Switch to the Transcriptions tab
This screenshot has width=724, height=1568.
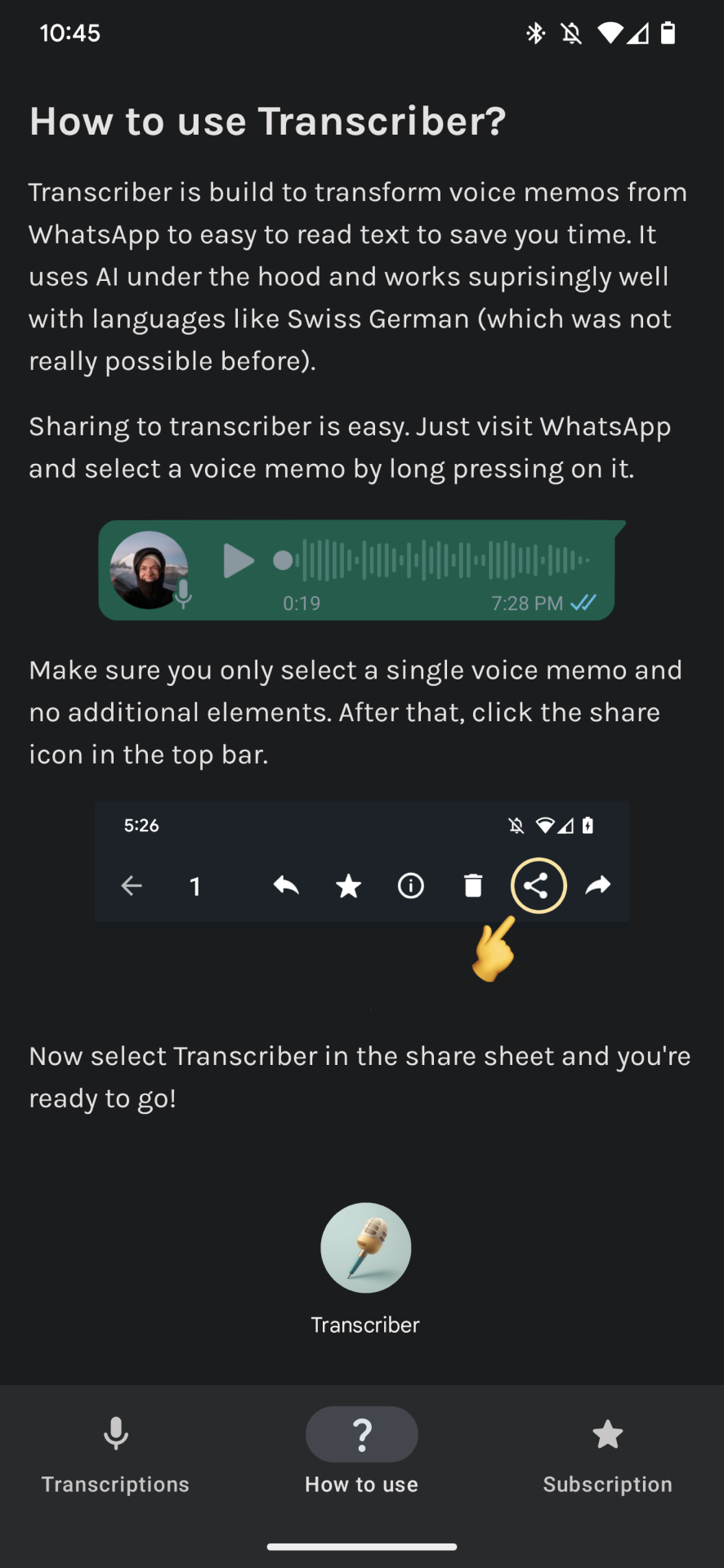click(115, 1455)
